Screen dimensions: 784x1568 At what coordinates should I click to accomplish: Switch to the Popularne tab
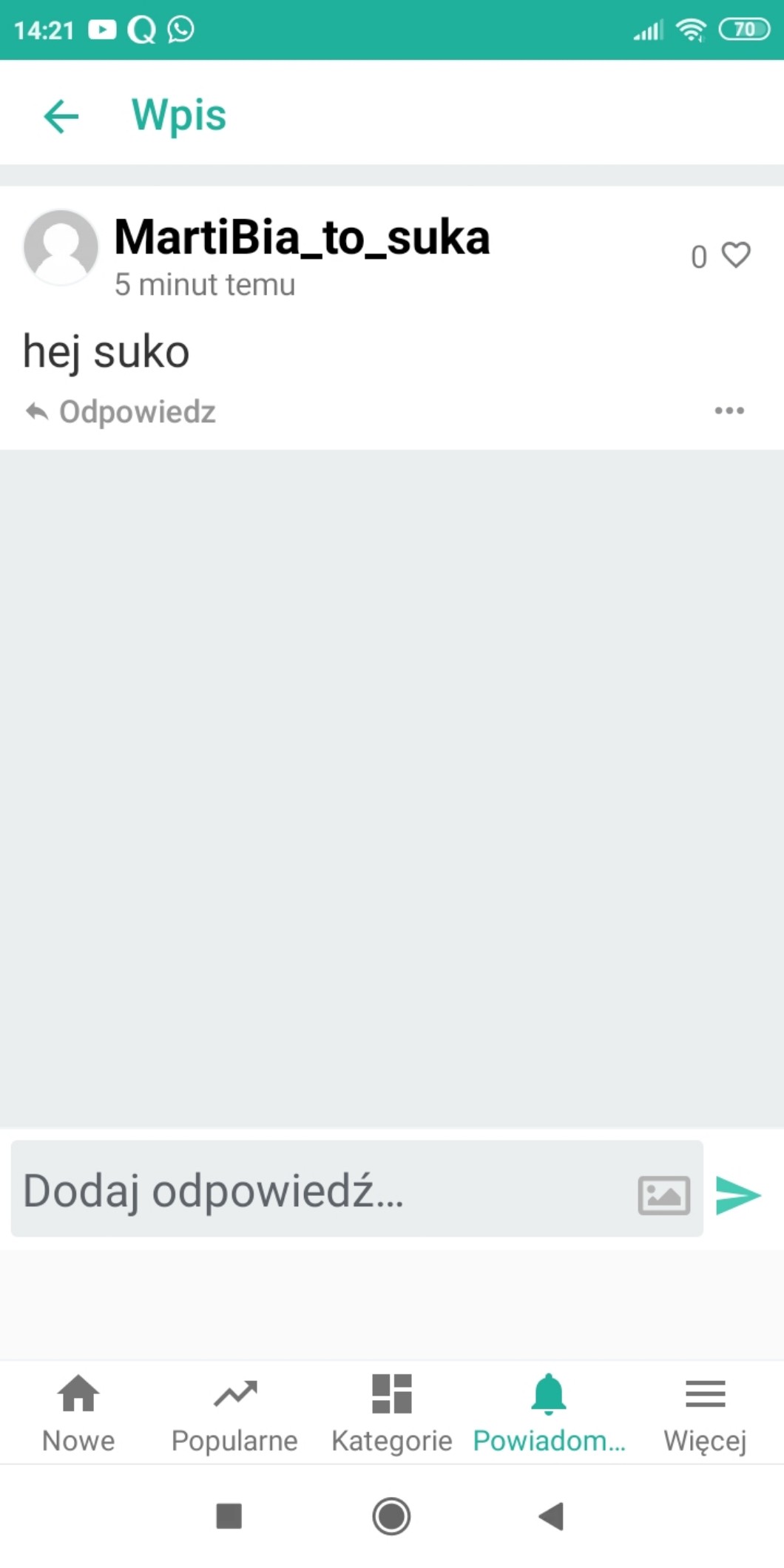click(x=234, y=1413)
